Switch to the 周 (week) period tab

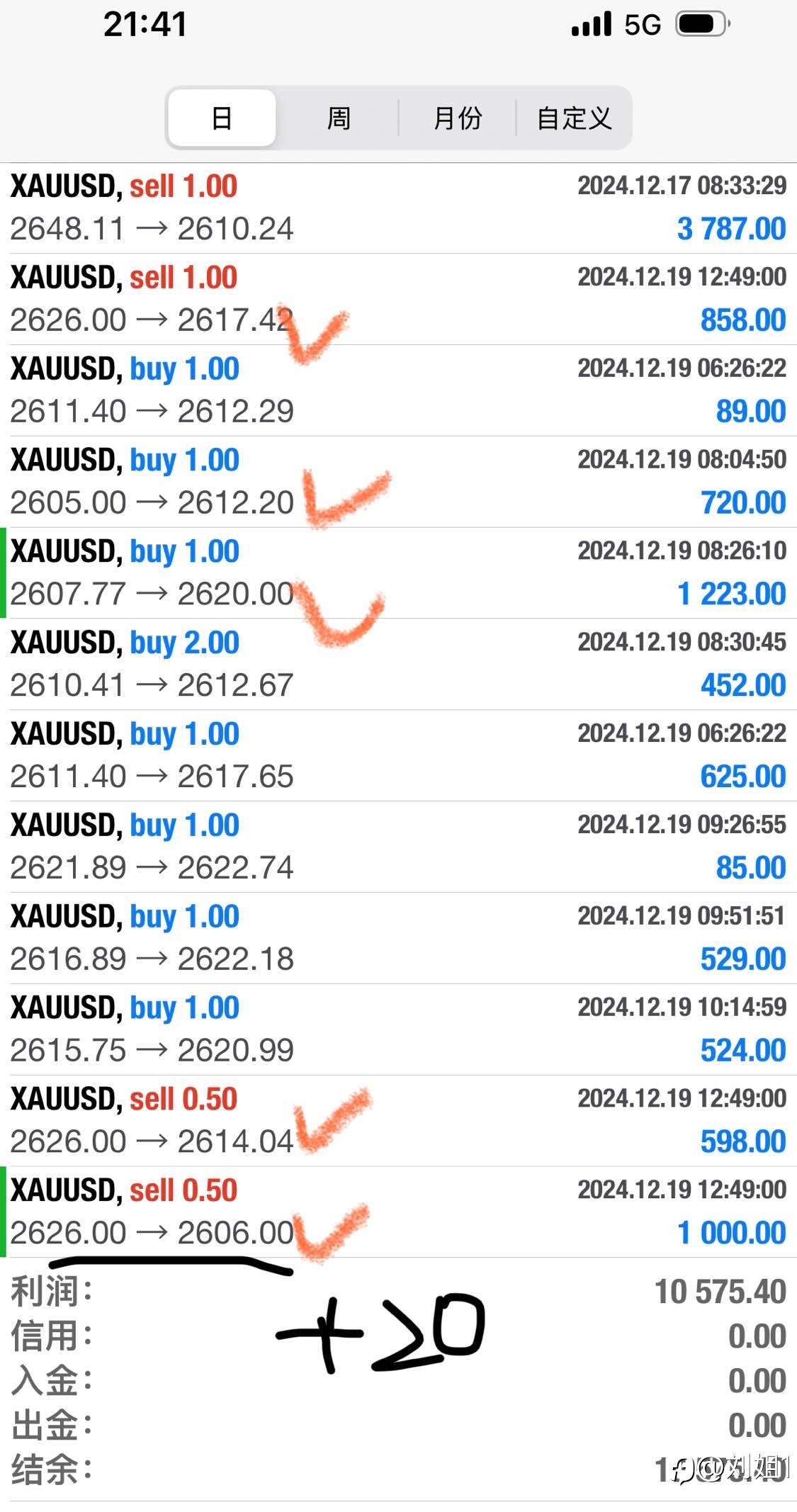point(339,118)
